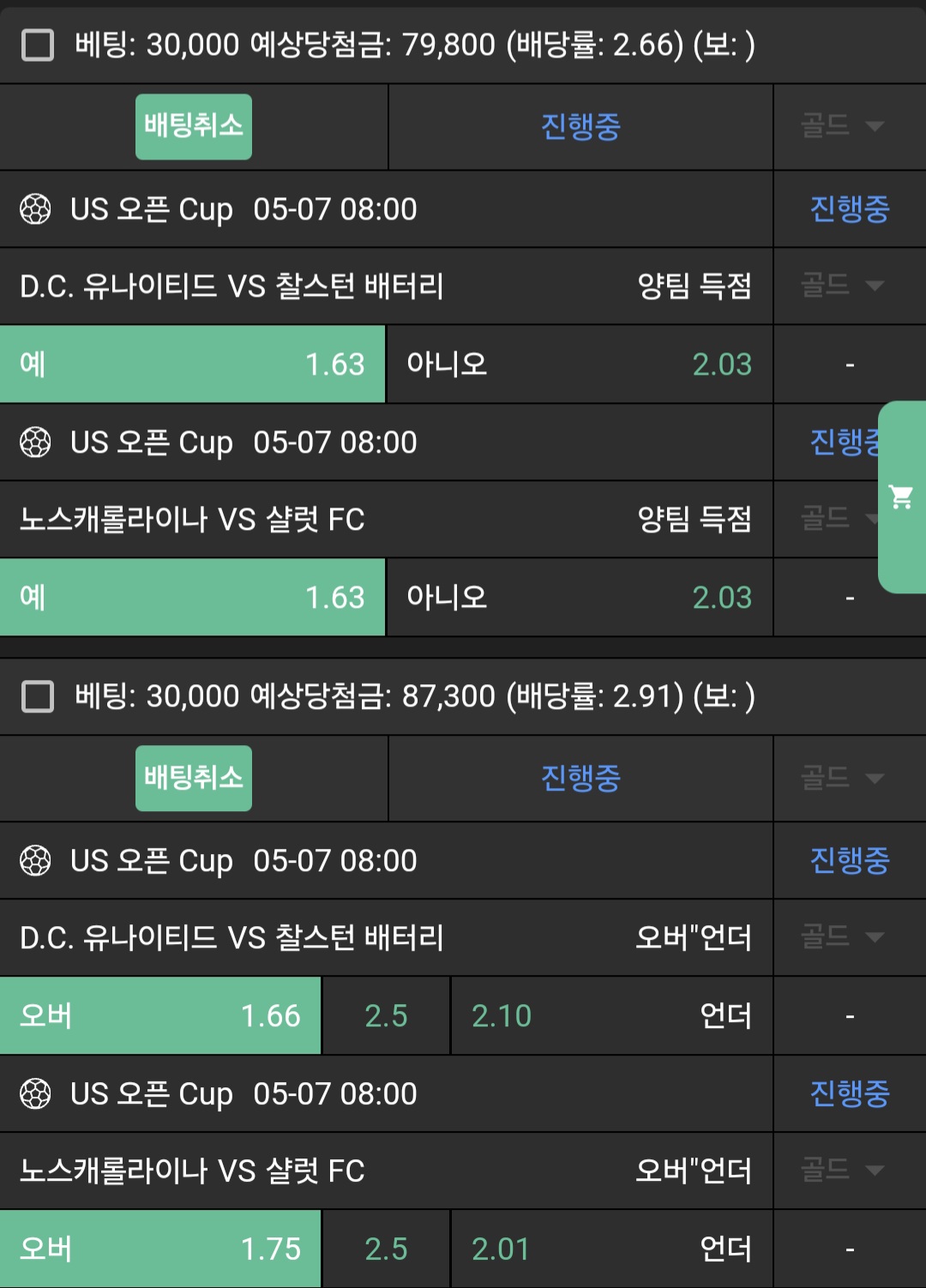Viewport: 926px width, 1288px height.
Task: Check the box for the 87,300 payout bet
Action: [38, 696]
